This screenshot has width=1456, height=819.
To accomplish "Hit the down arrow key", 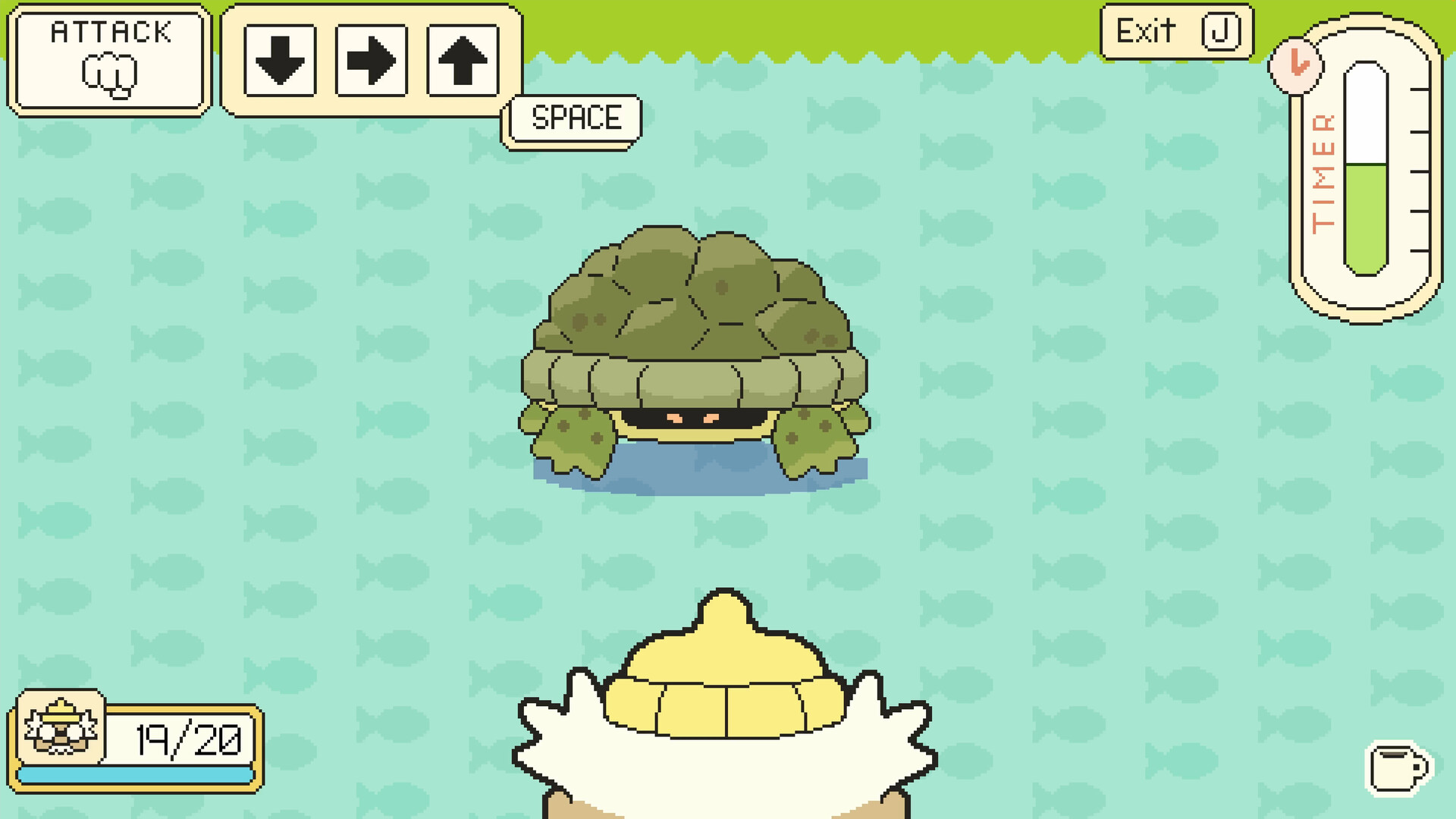I will [280, 61].
